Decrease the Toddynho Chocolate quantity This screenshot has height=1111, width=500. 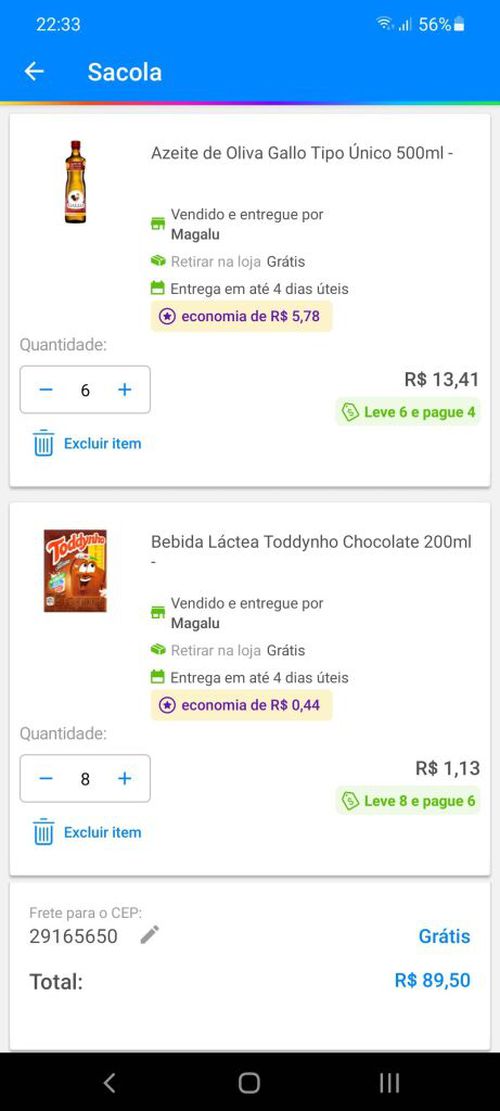46,779
